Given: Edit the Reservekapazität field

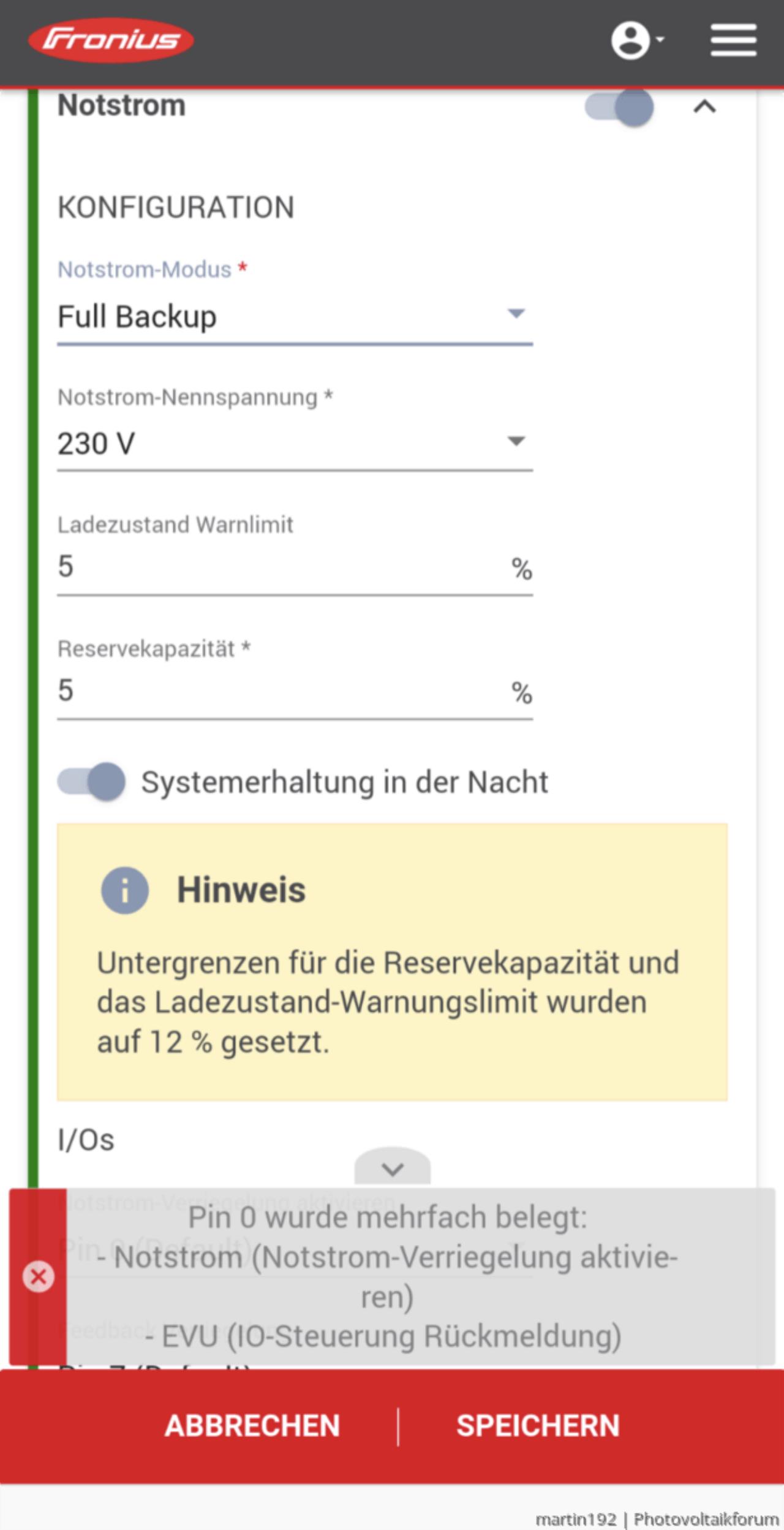Looking at the screenshot, I should (x=295, y=691).
